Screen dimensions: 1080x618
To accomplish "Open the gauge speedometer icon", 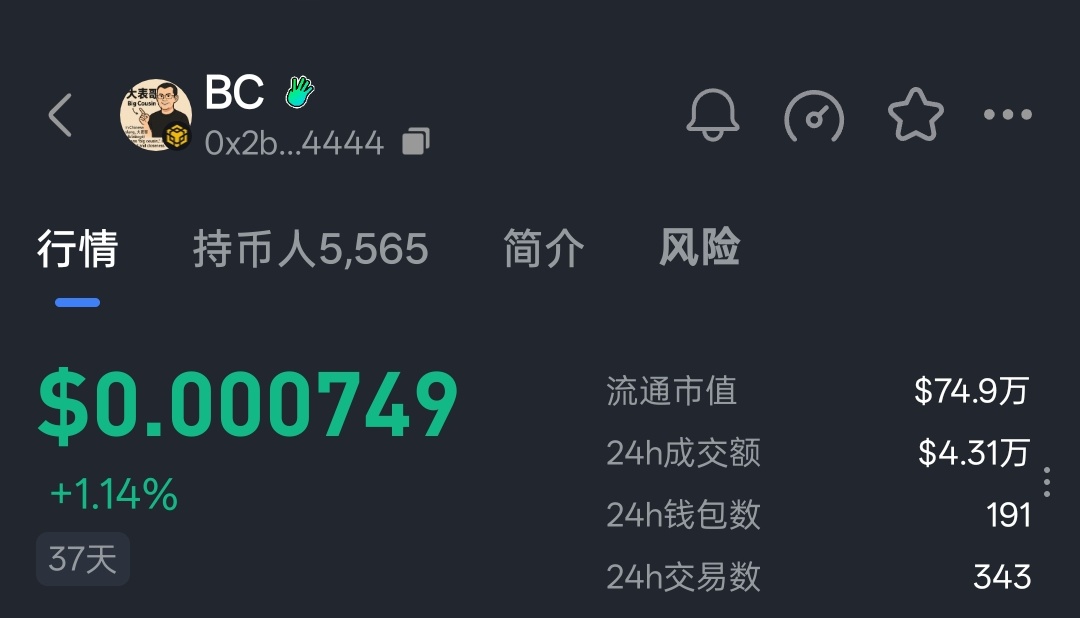I will (x=813, y=116).
